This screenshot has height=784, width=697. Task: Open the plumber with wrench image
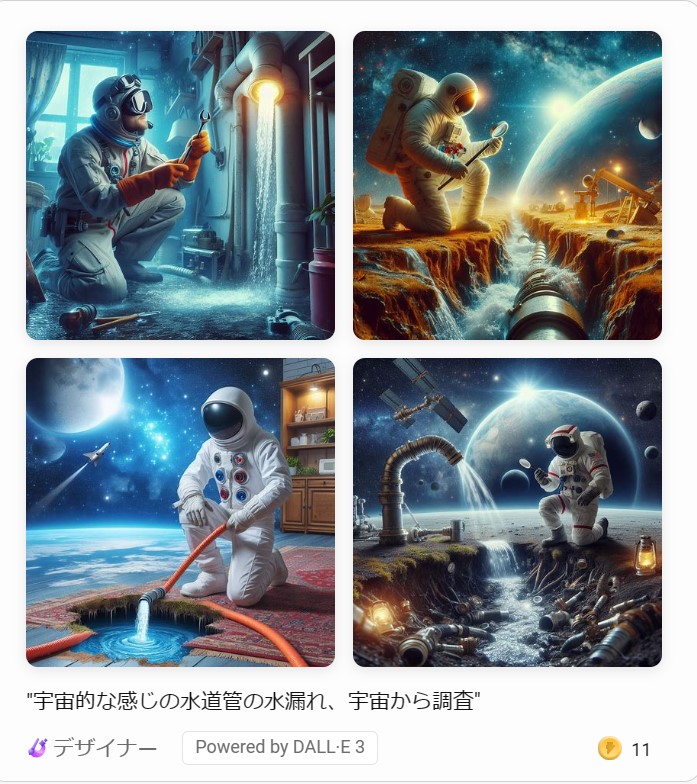(180, 186)
